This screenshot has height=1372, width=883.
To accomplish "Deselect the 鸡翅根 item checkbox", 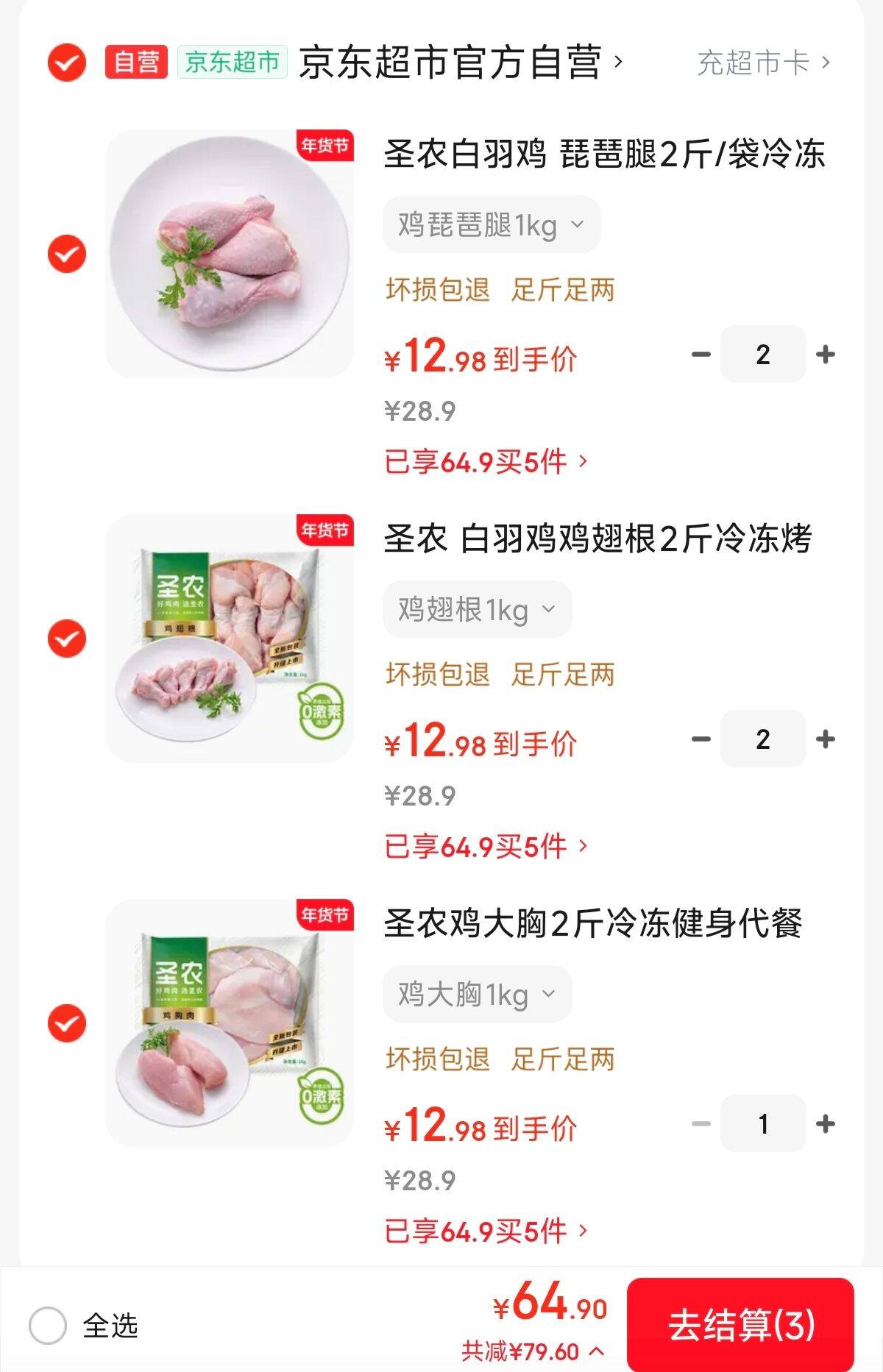I will tap(67, 639).
